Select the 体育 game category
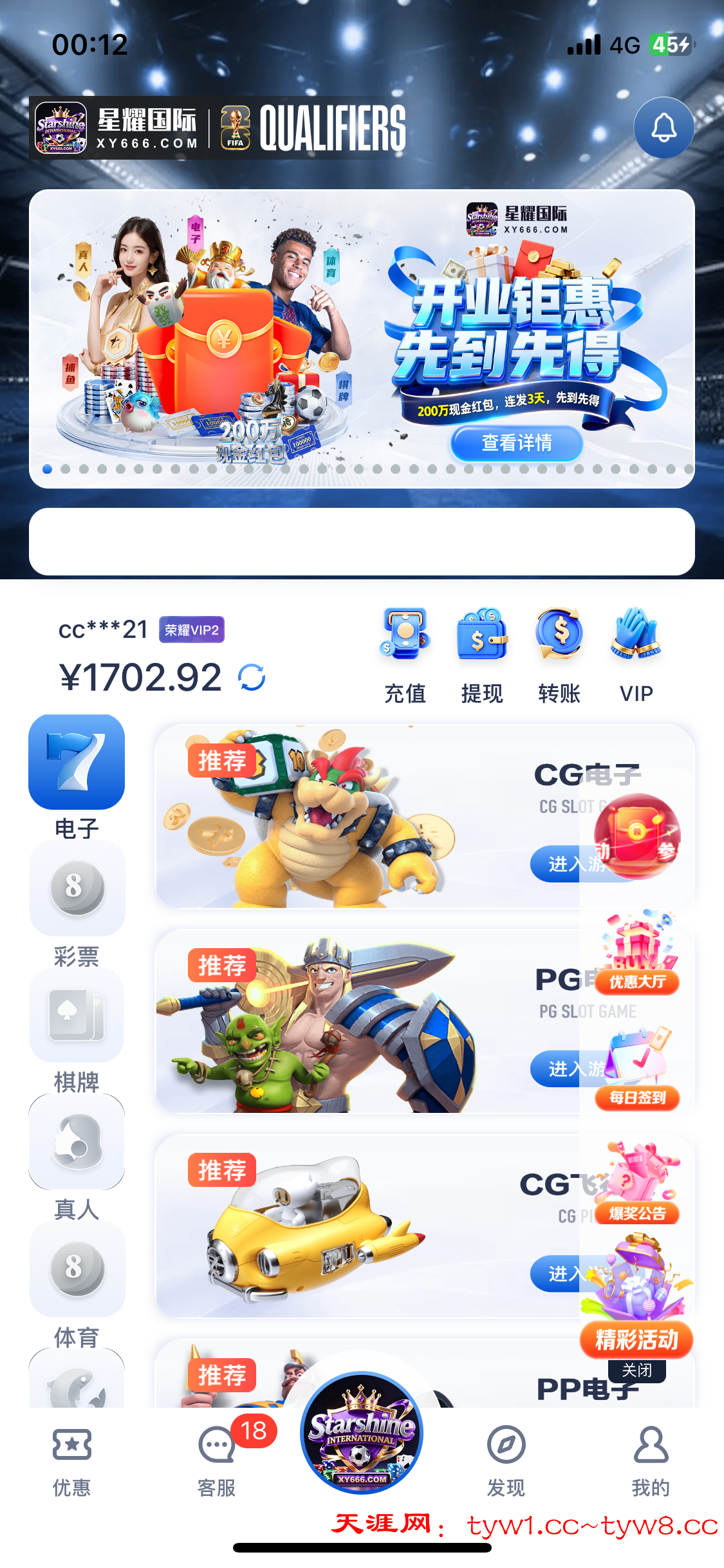The height and width of the screenshot is (1568, 724). (x=77, y=1282)
